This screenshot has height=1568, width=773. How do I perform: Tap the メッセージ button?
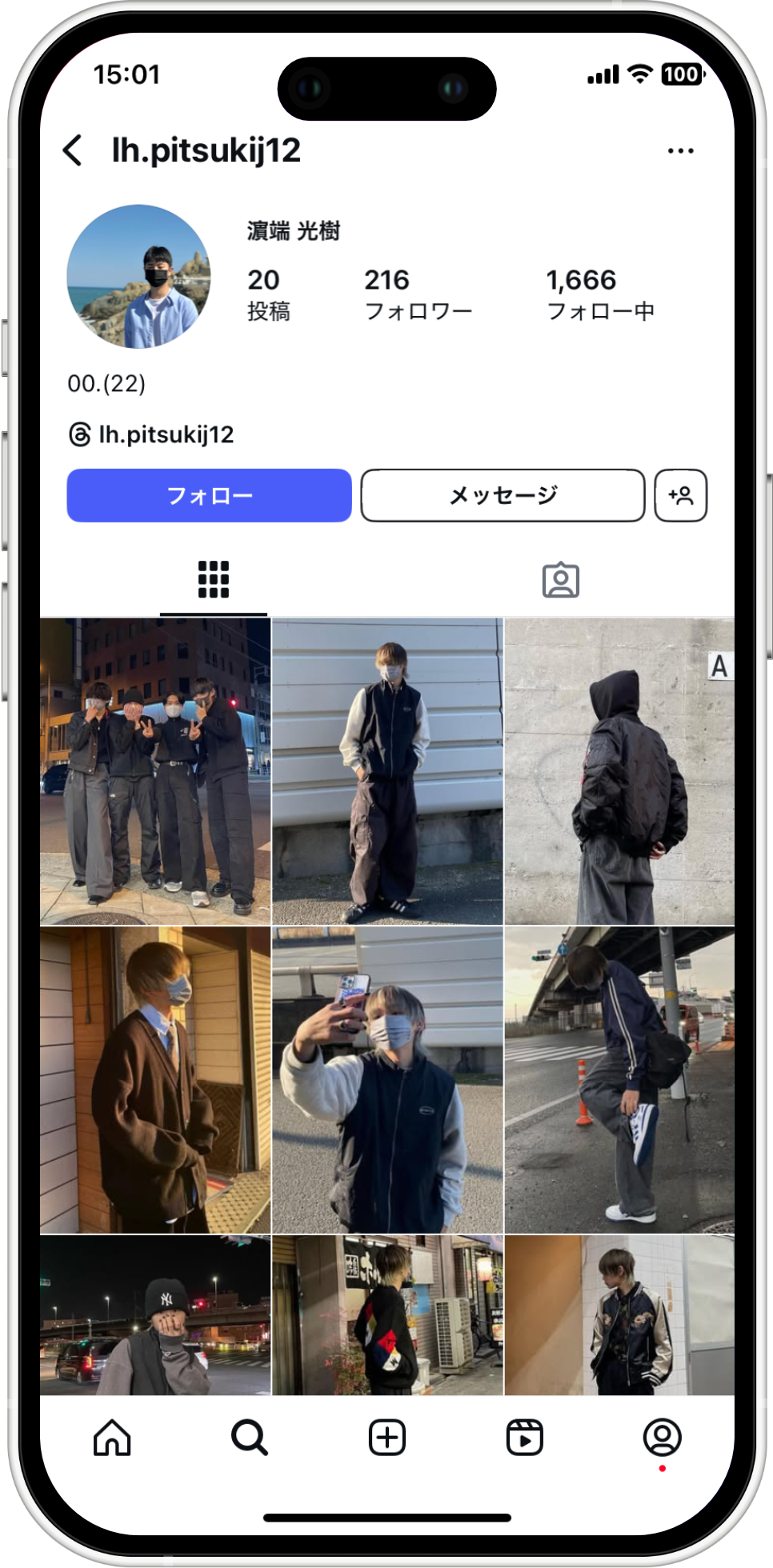pos(503,495)
